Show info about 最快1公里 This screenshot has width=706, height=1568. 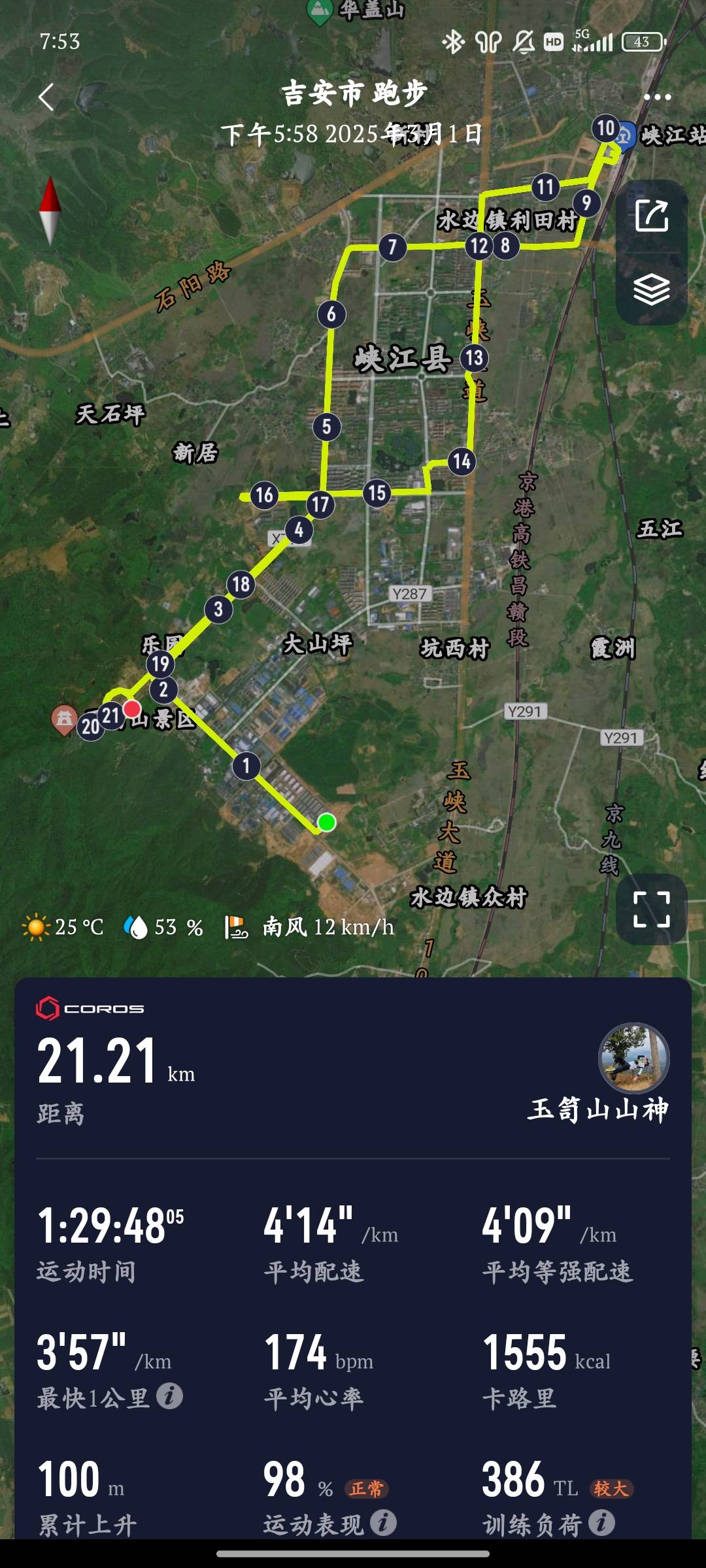[x=170, y=1397]
